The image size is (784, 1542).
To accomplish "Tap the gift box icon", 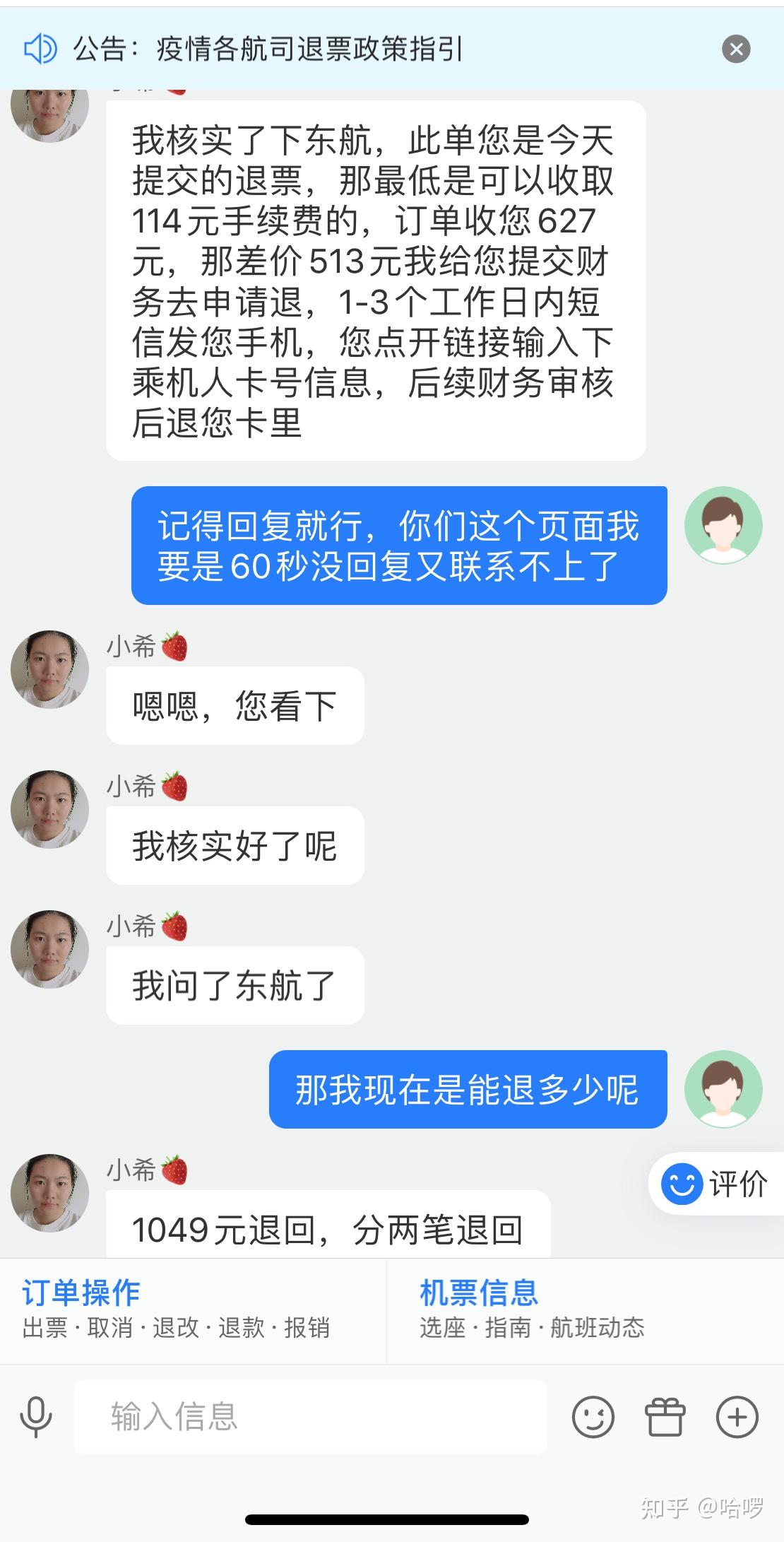I will click(665, 1416).
